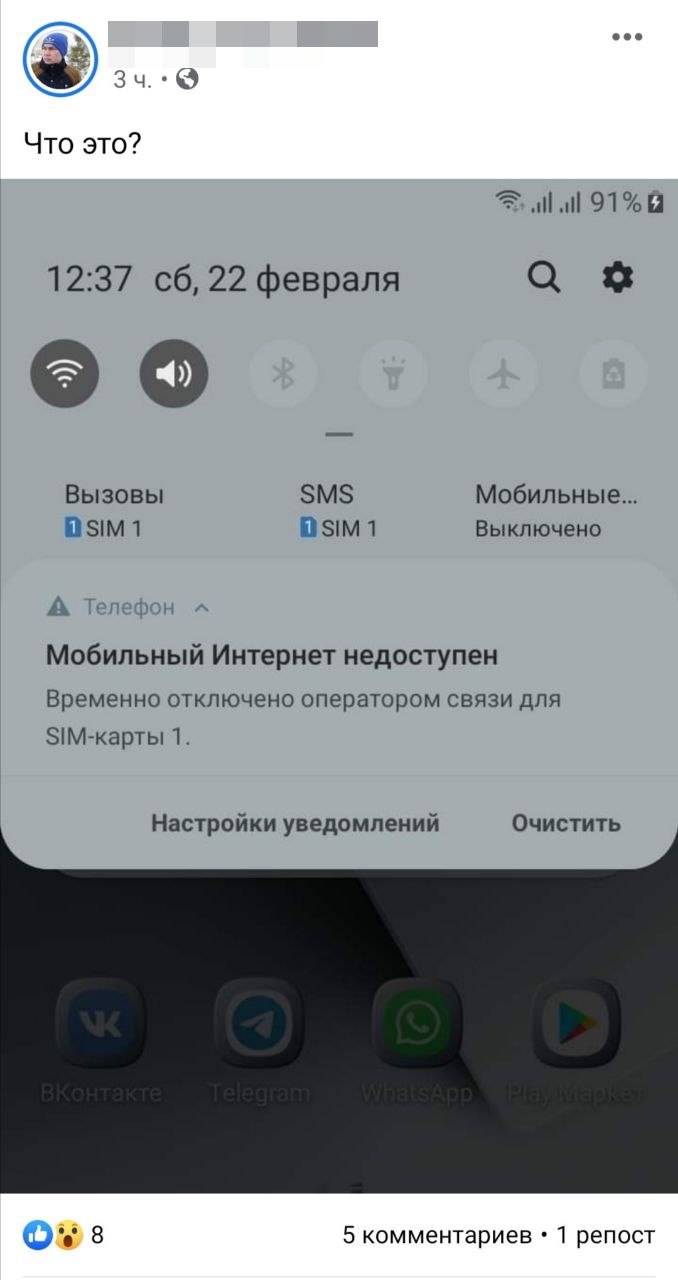Open the attached screenshot image

point(339,686)
